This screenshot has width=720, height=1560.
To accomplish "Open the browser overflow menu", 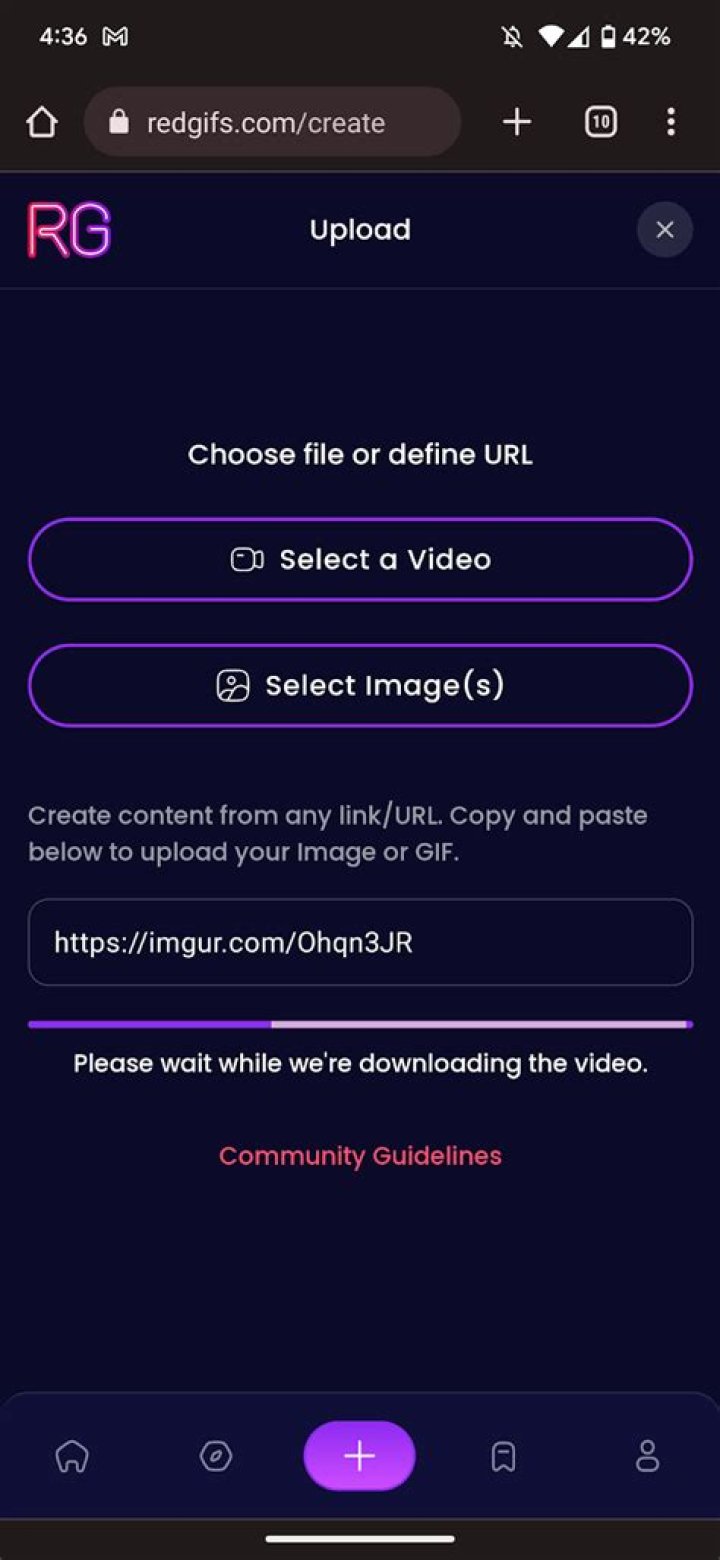I will (671, 123).
